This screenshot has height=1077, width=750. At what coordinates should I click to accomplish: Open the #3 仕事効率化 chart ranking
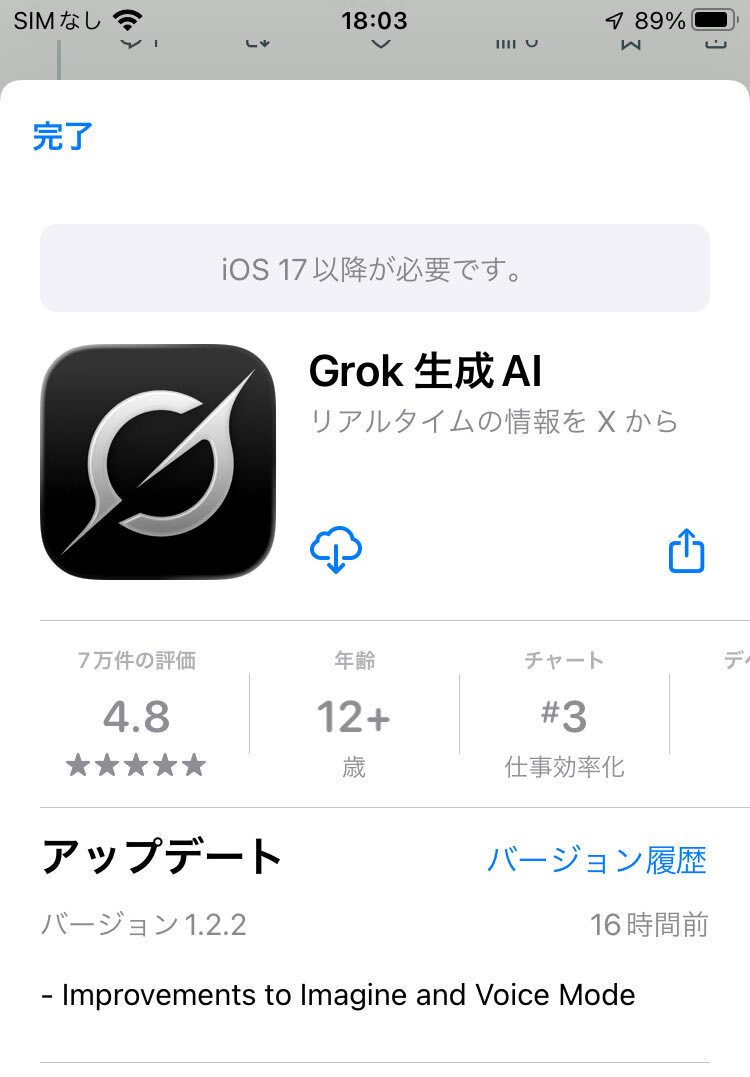pyautogui.click(x=564, y=716)
